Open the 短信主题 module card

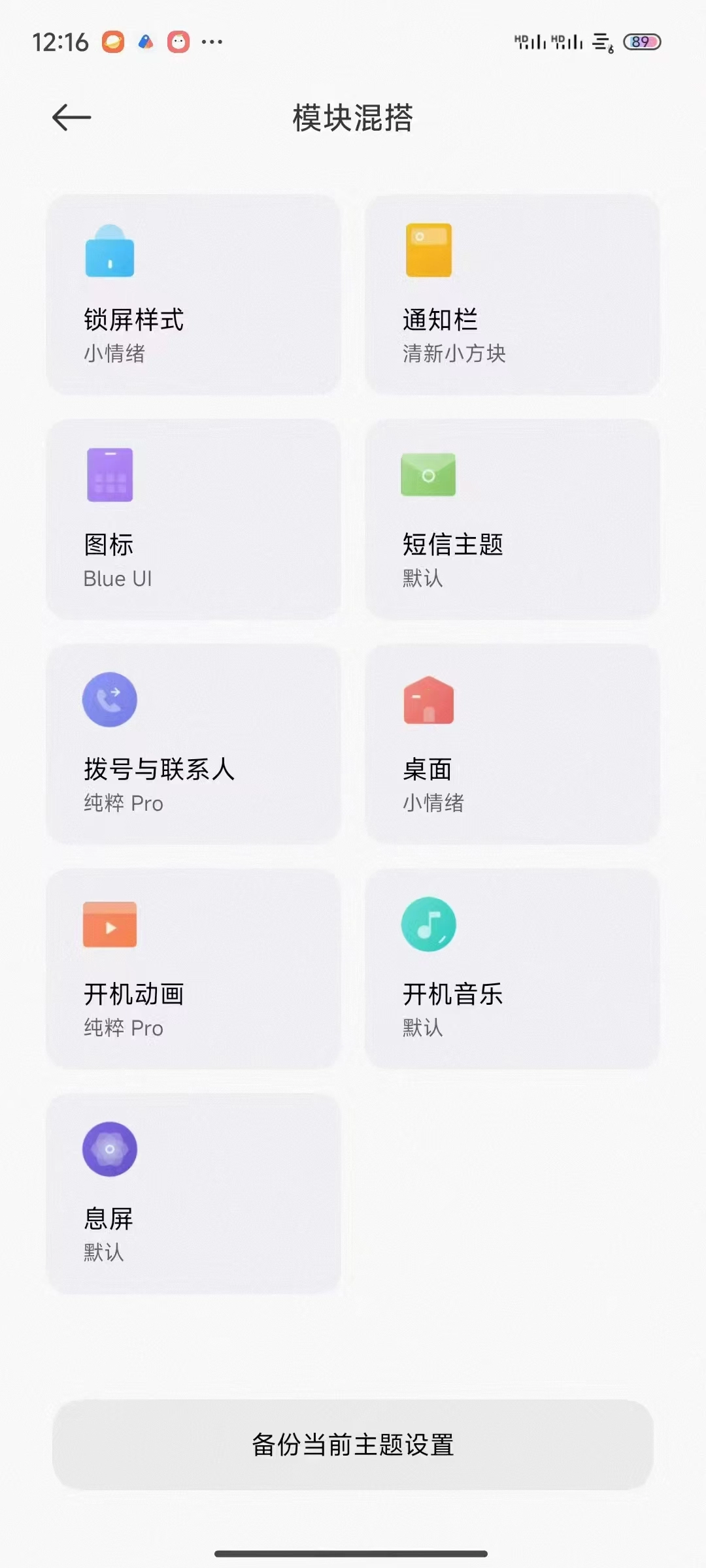tap(512, 519)
